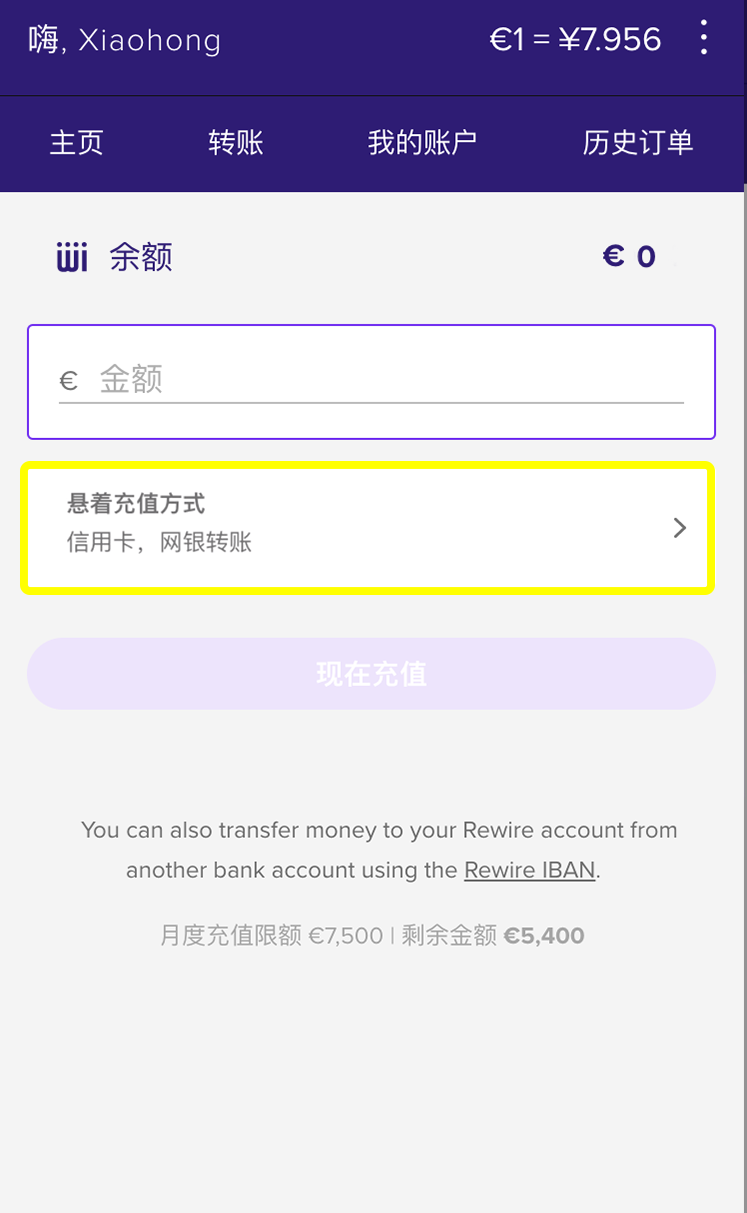The image size is (747, 1213).
Task: Focus the 金额 amount field
Action: [390, 380]
